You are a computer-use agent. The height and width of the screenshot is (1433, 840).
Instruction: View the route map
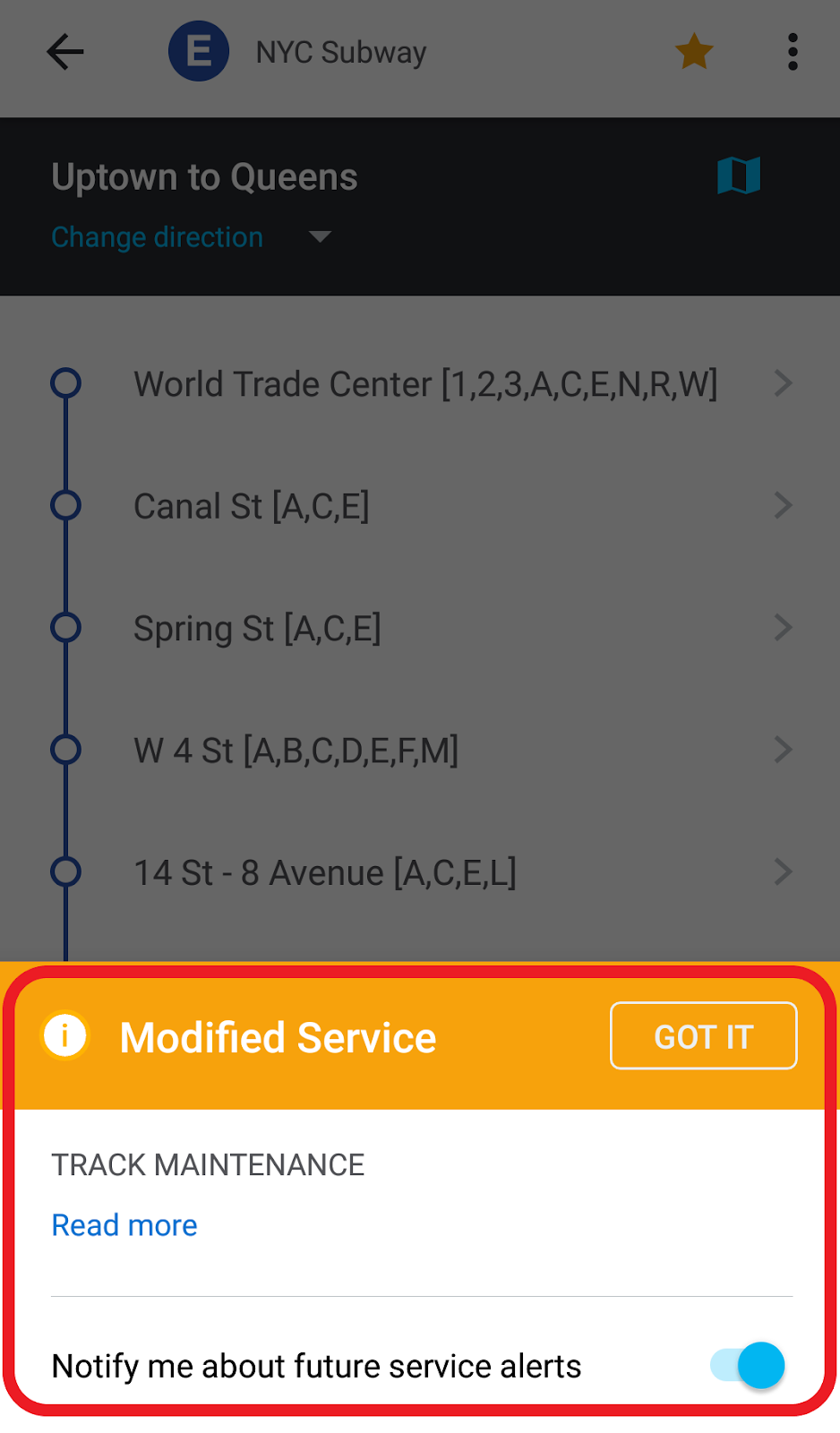[739, 176]
